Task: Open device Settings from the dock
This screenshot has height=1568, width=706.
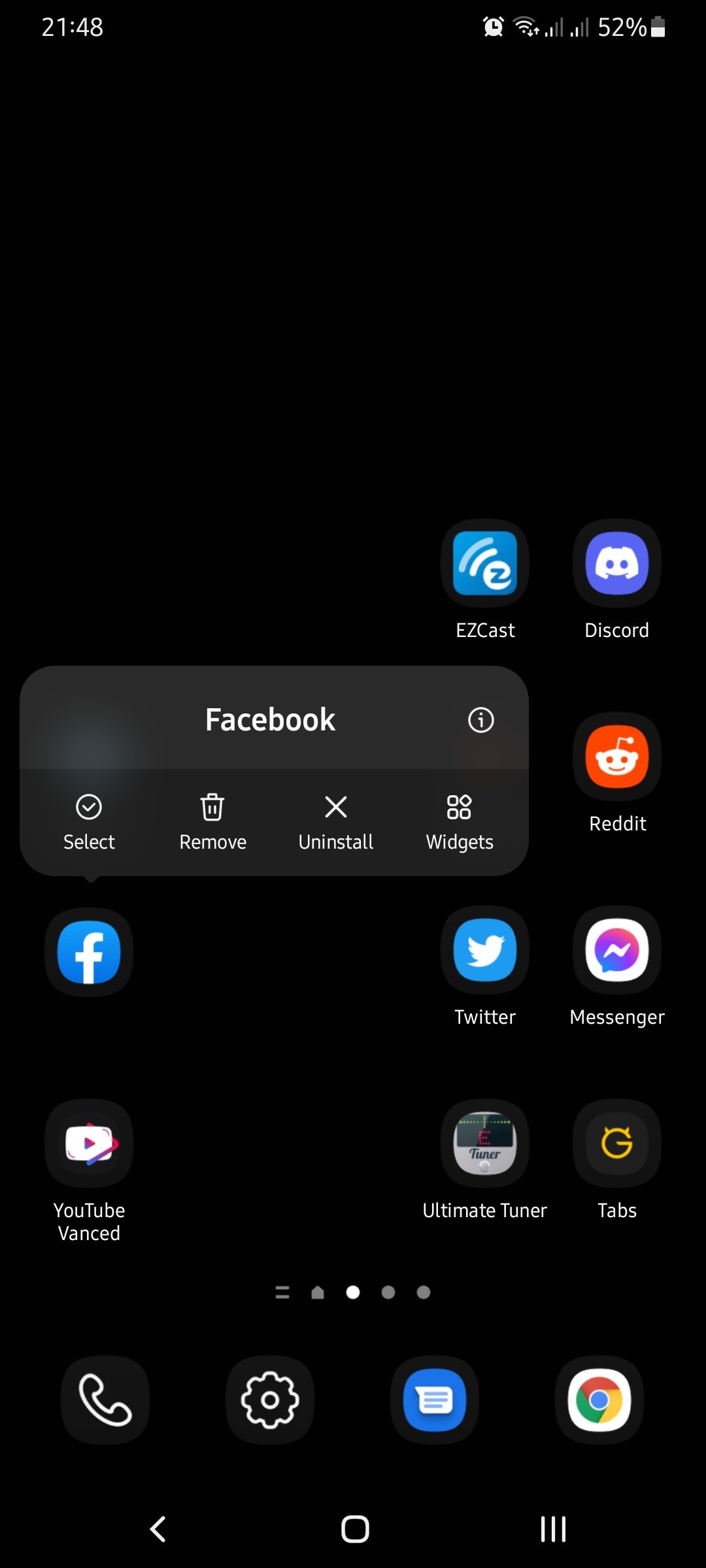Action: click(270, 1400)
